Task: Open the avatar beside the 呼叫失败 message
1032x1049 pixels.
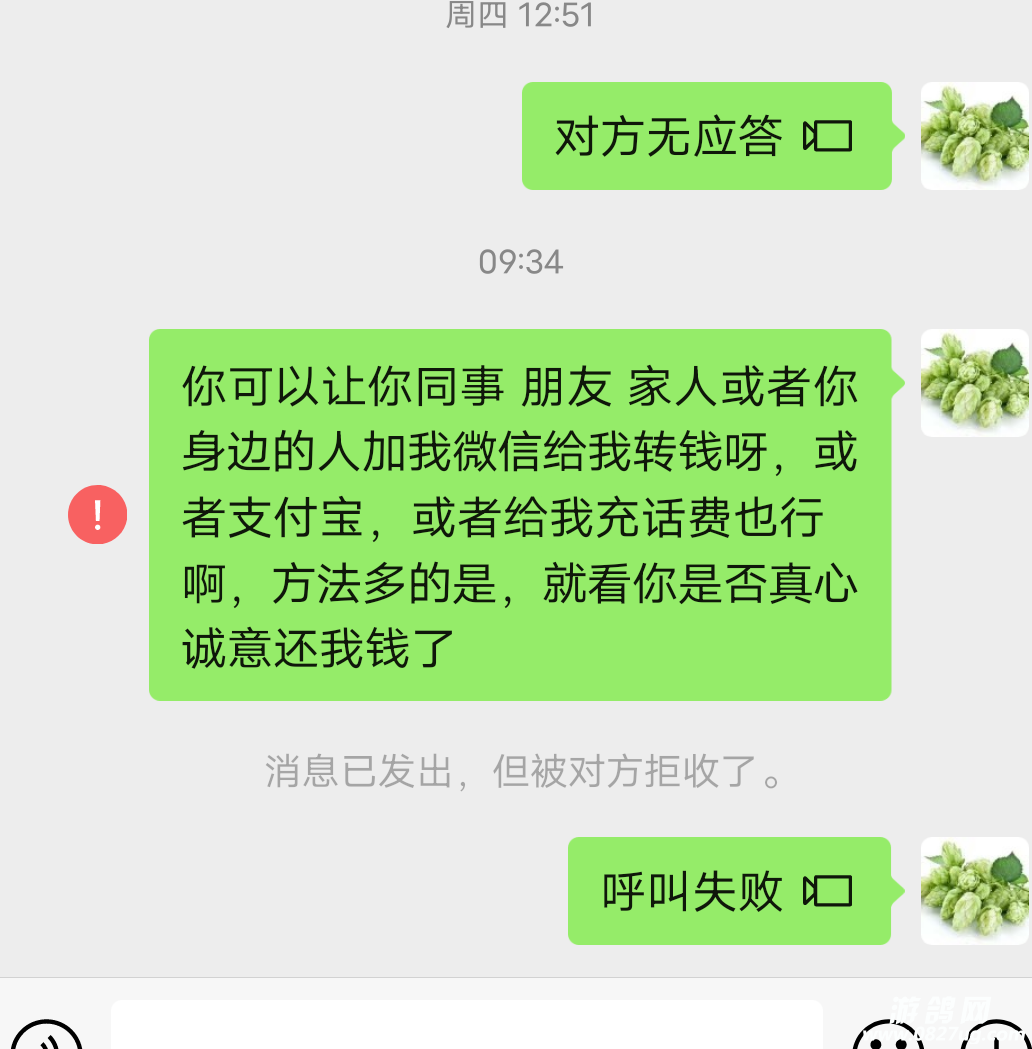Action: tap(974, 891)
